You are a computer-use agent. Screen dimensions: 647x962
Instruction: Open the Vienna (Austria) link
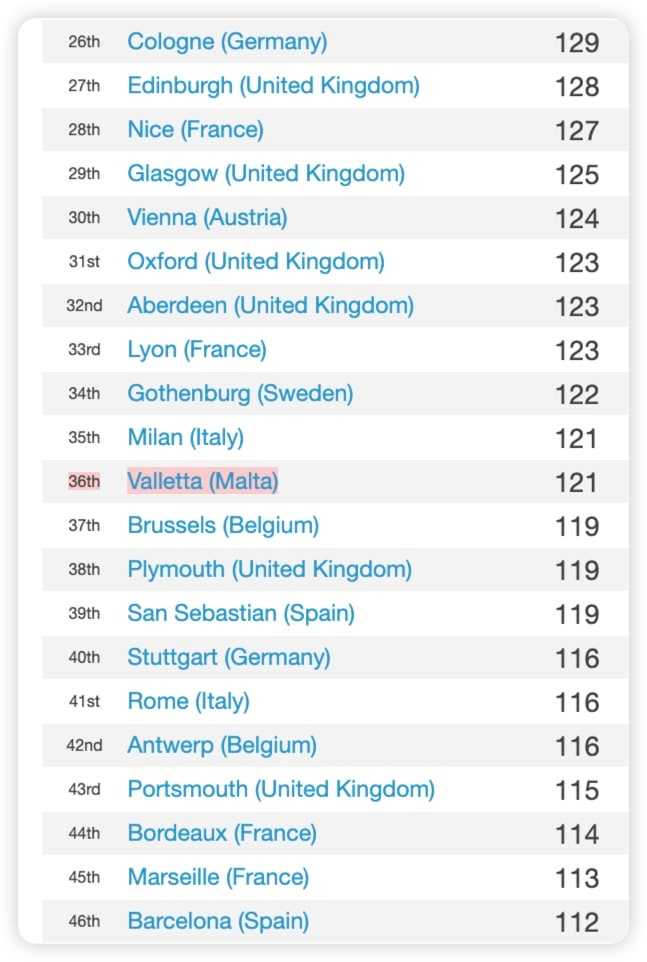pyautogui.click(x=207, y=218)
